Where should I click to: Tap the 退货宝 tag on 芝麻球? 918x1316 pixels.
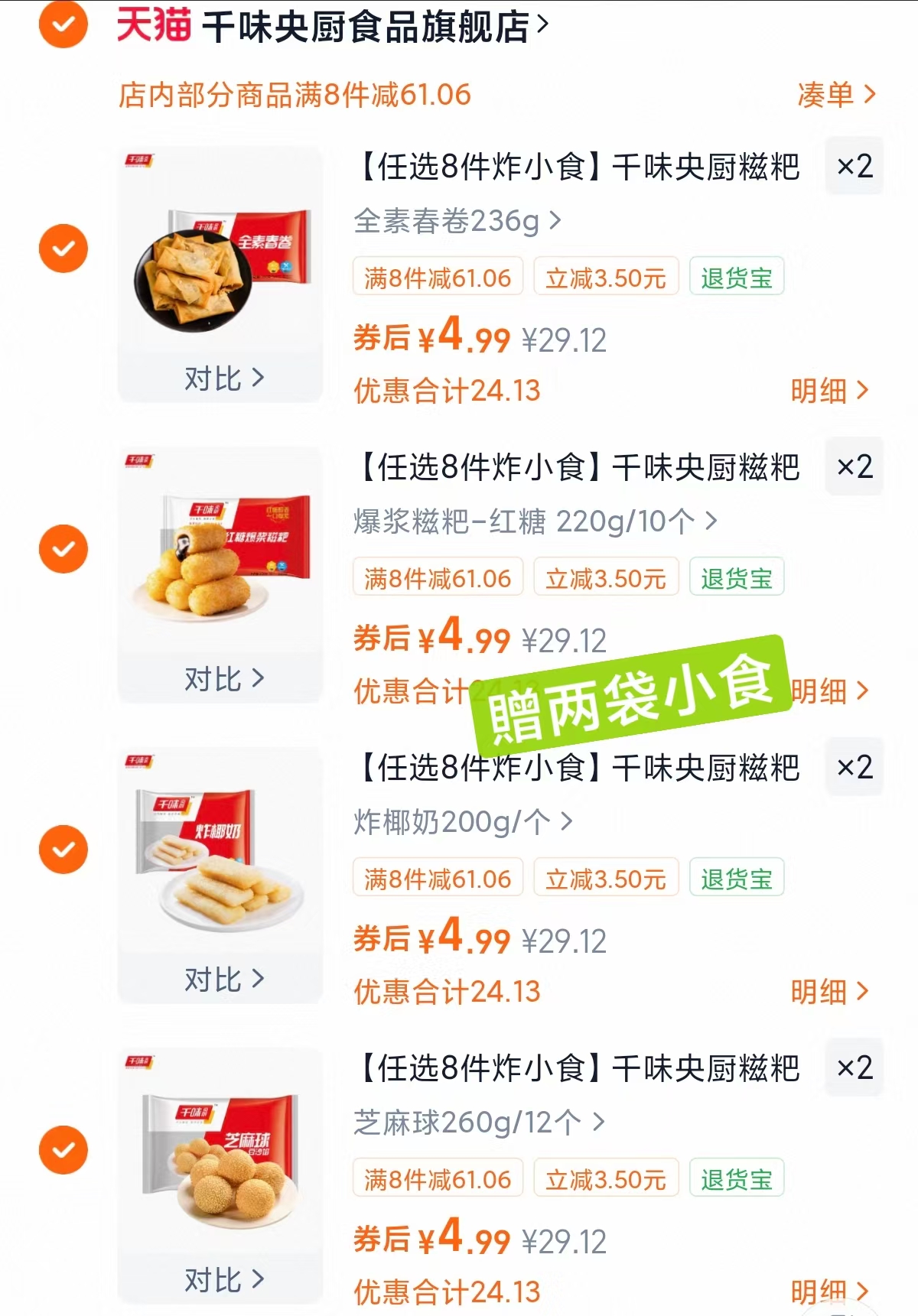pyautogui.click(x=736, y=1178)
